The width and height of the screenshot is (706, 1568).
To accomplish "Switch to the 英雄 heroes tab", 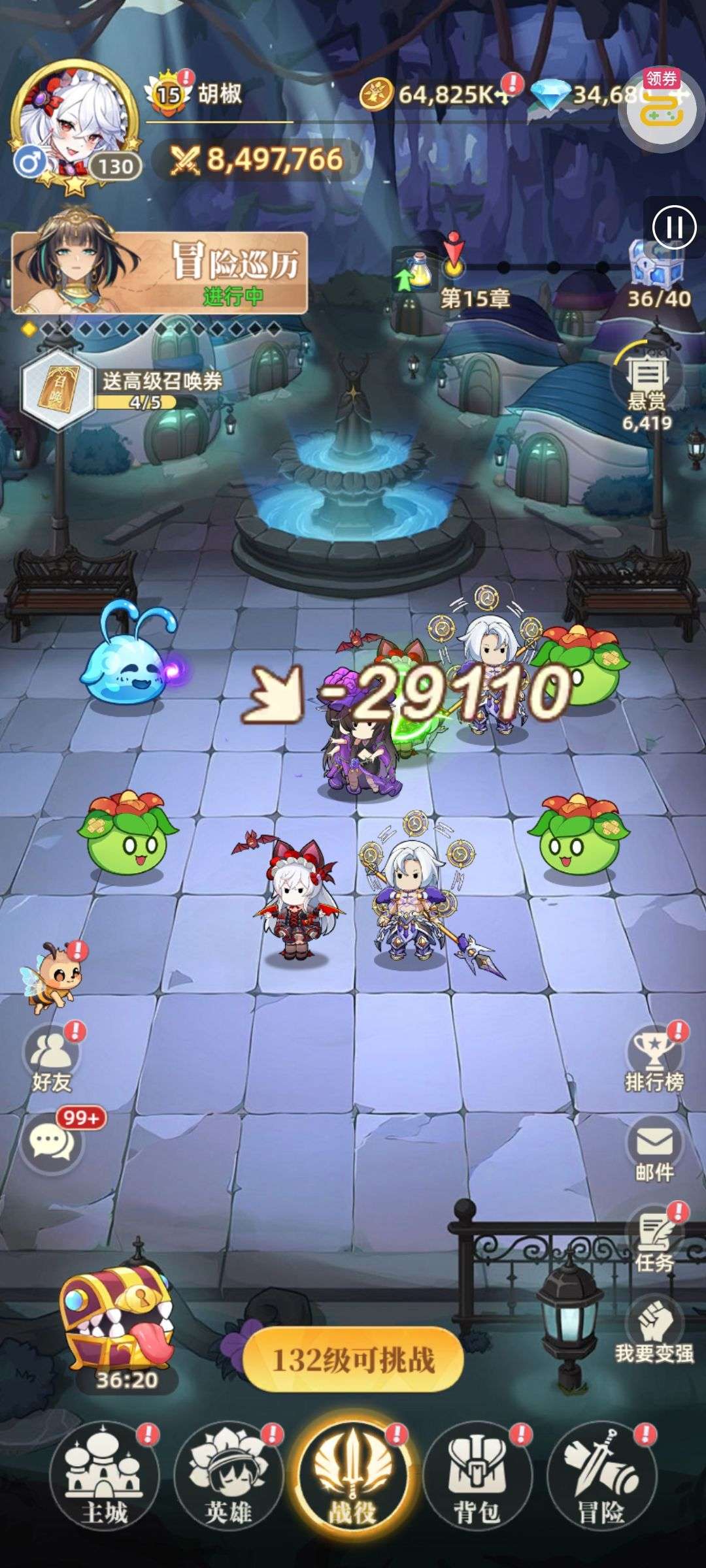I will tap(229, 1482).
